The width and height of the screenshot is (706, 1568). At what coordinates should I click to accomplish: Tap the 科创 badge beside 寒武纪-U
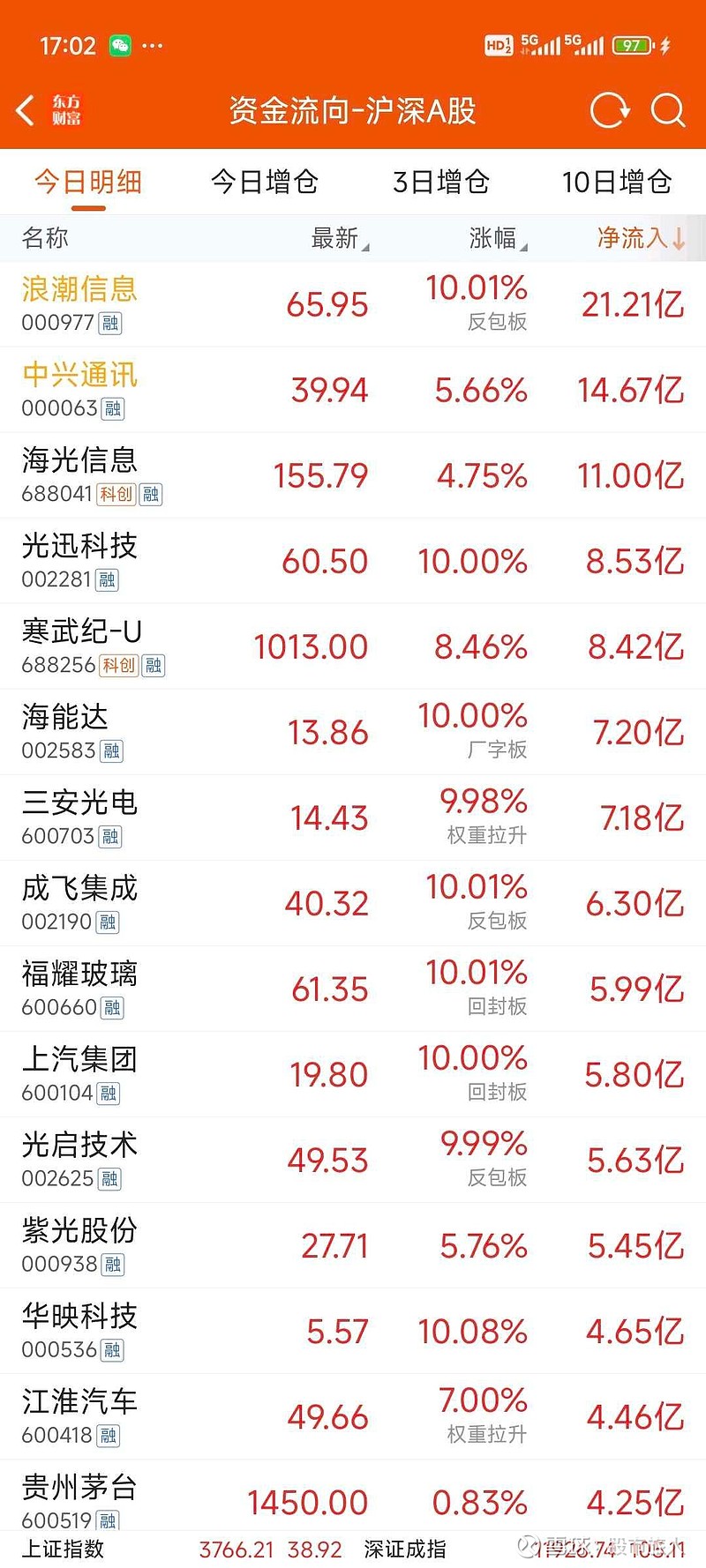pyautogui.click(x=119, y=666)
